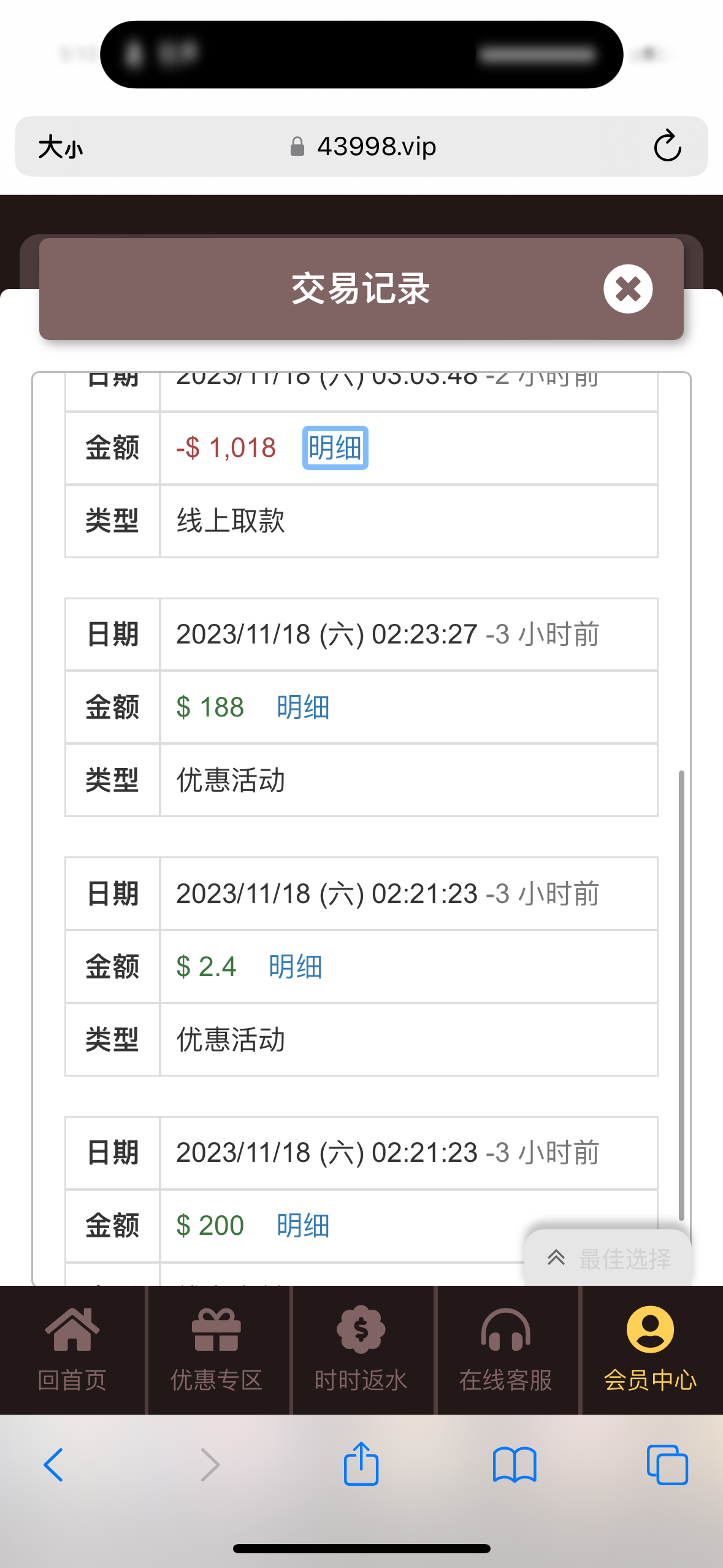This screenshot has height=1568, width=723.
Task: Show open browser tabs
Action: click(667, 1465)
